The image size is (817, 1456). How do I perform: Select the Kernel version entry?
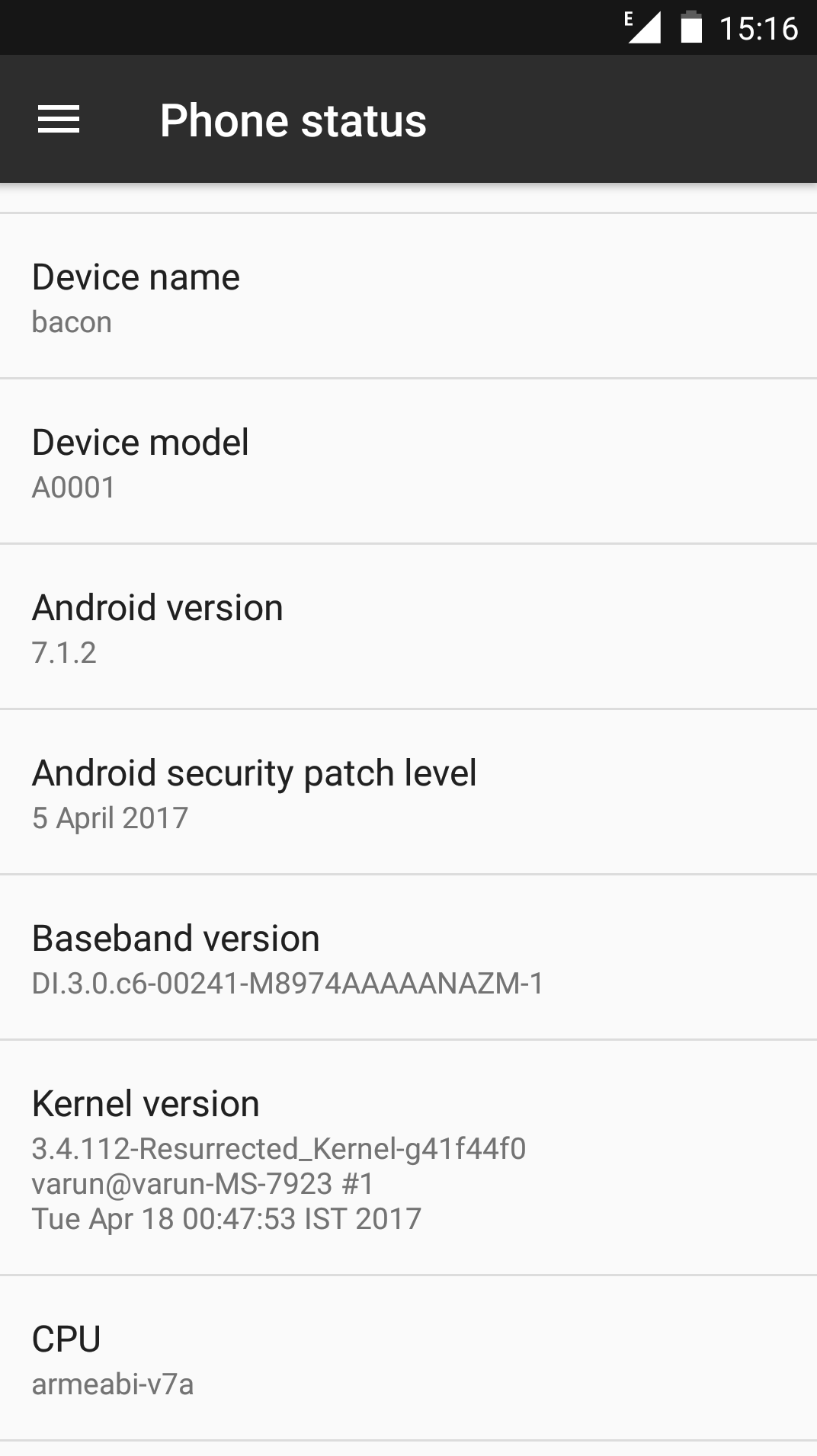click(x=408, y=1157)
